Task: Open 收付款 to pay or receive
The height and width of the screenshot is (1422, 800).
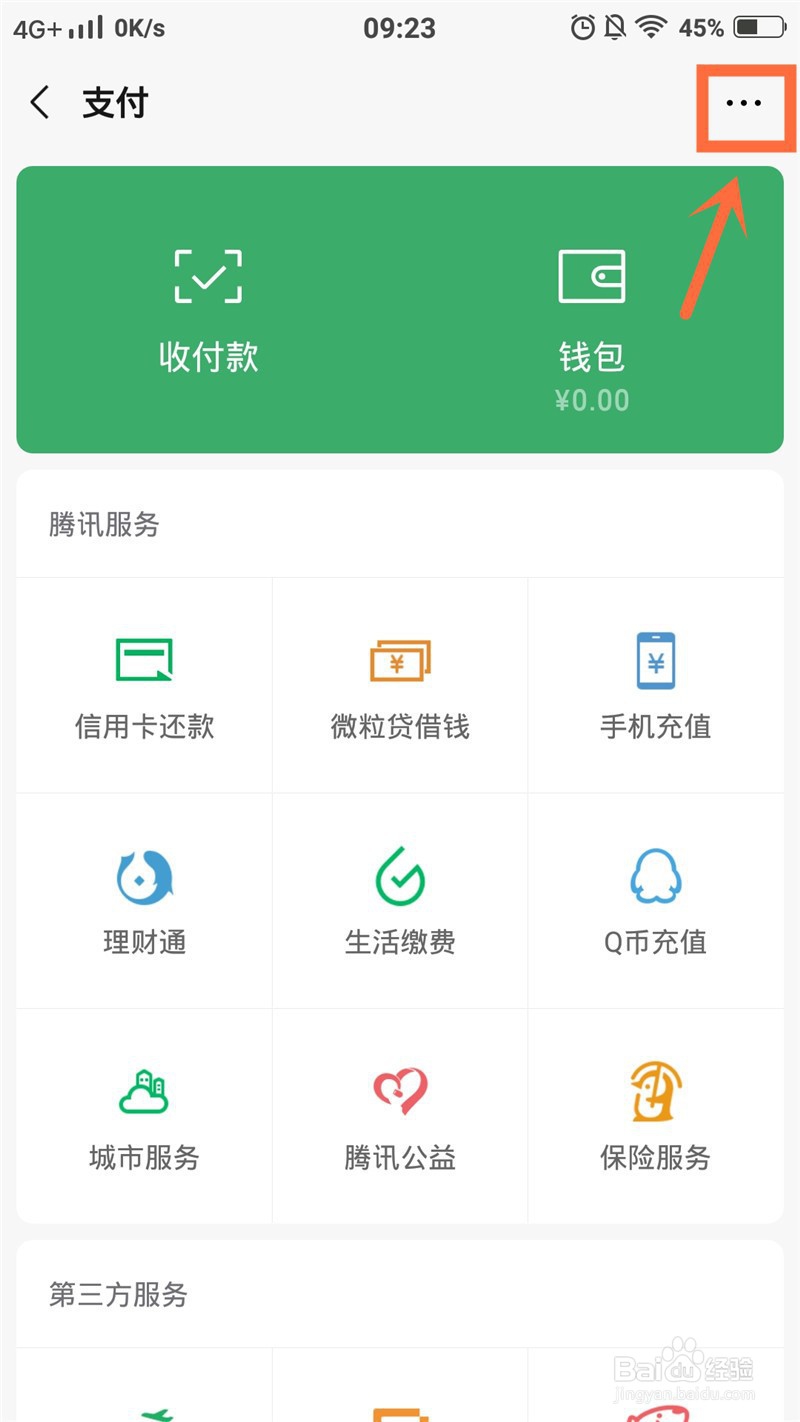Action: click(208, 310)
